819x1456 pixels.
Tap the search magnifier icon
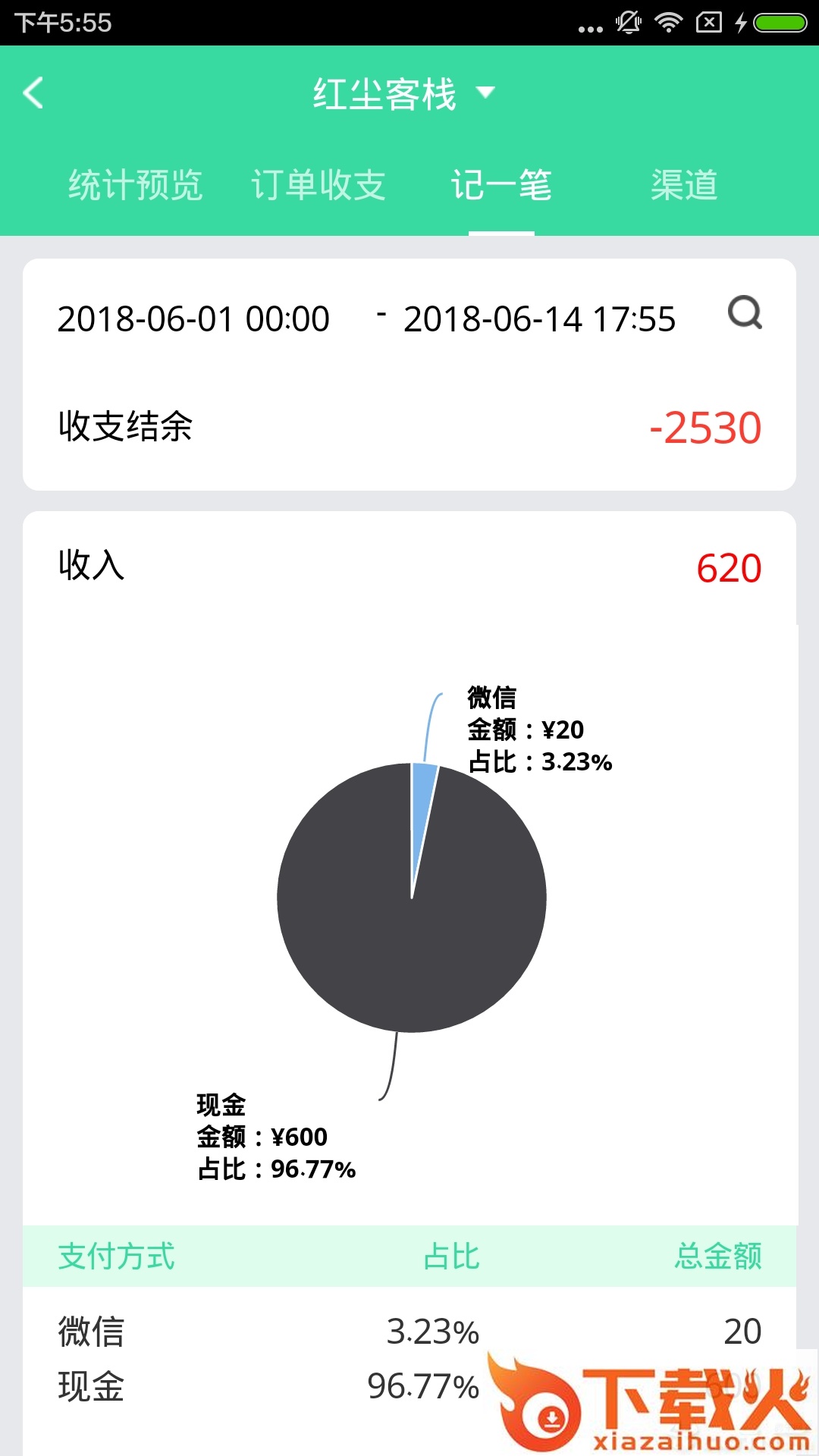click(745, 312)
